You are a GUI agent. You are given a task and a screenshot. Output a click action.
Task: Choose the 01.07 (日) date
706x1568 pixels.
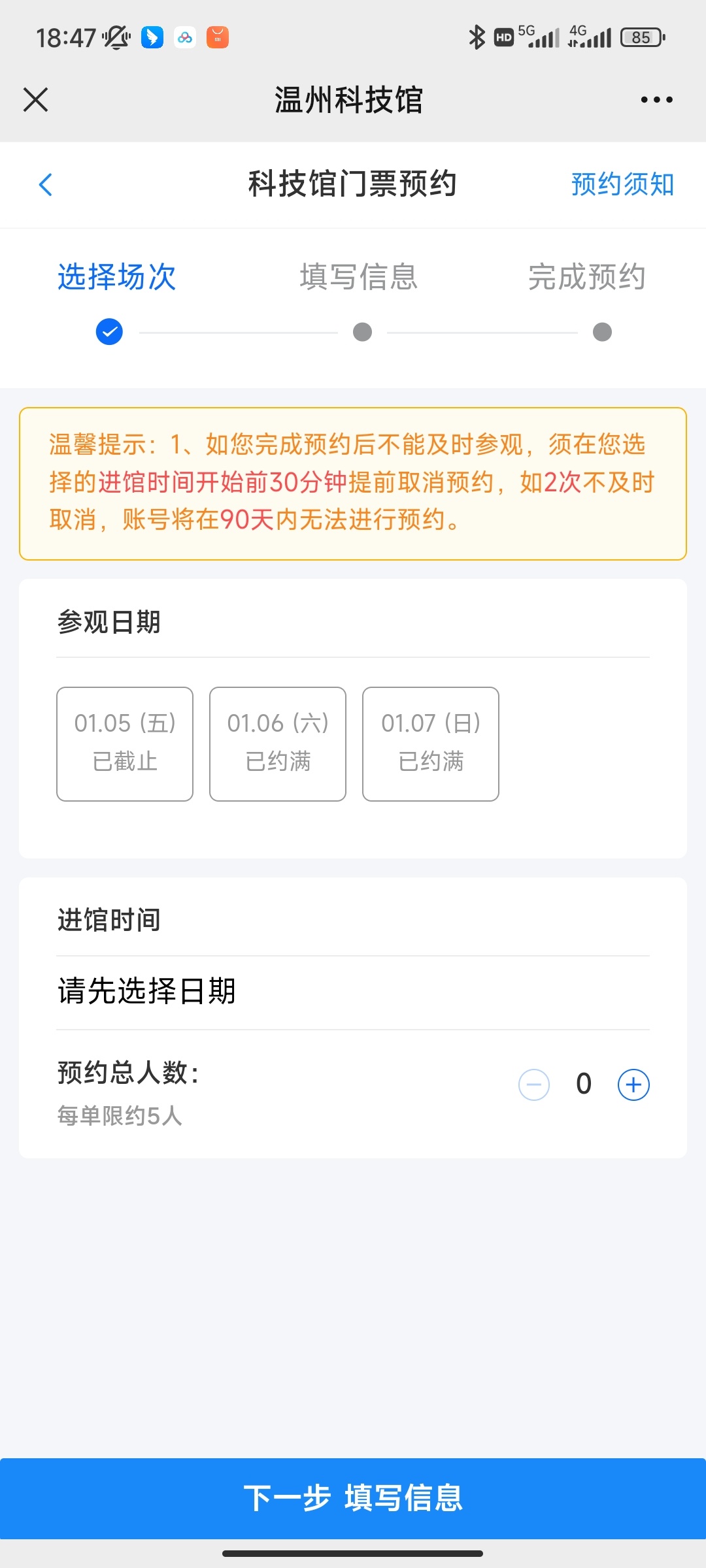(x=431, y=743)
